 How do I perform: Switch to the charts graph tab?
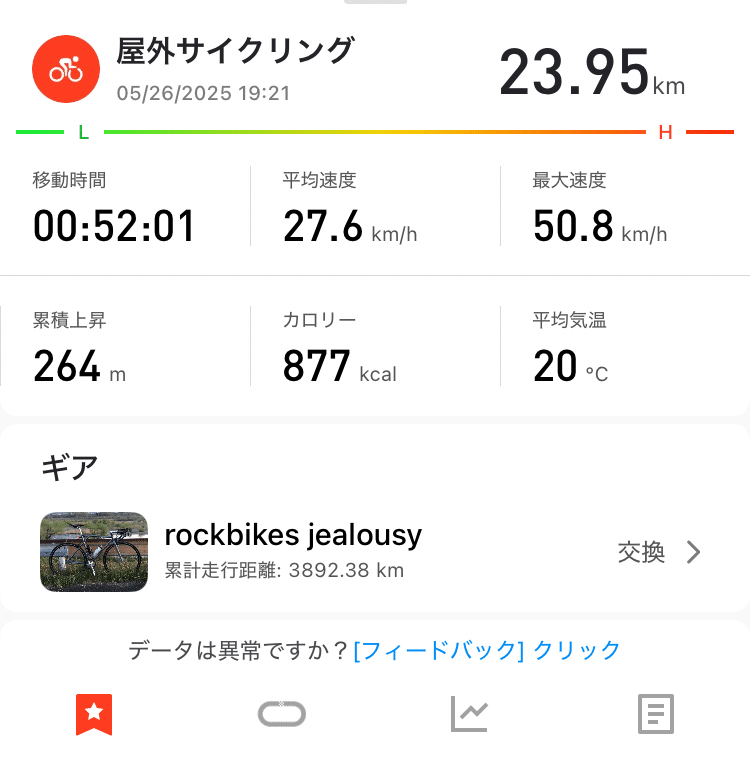click(x=469, y=714)
